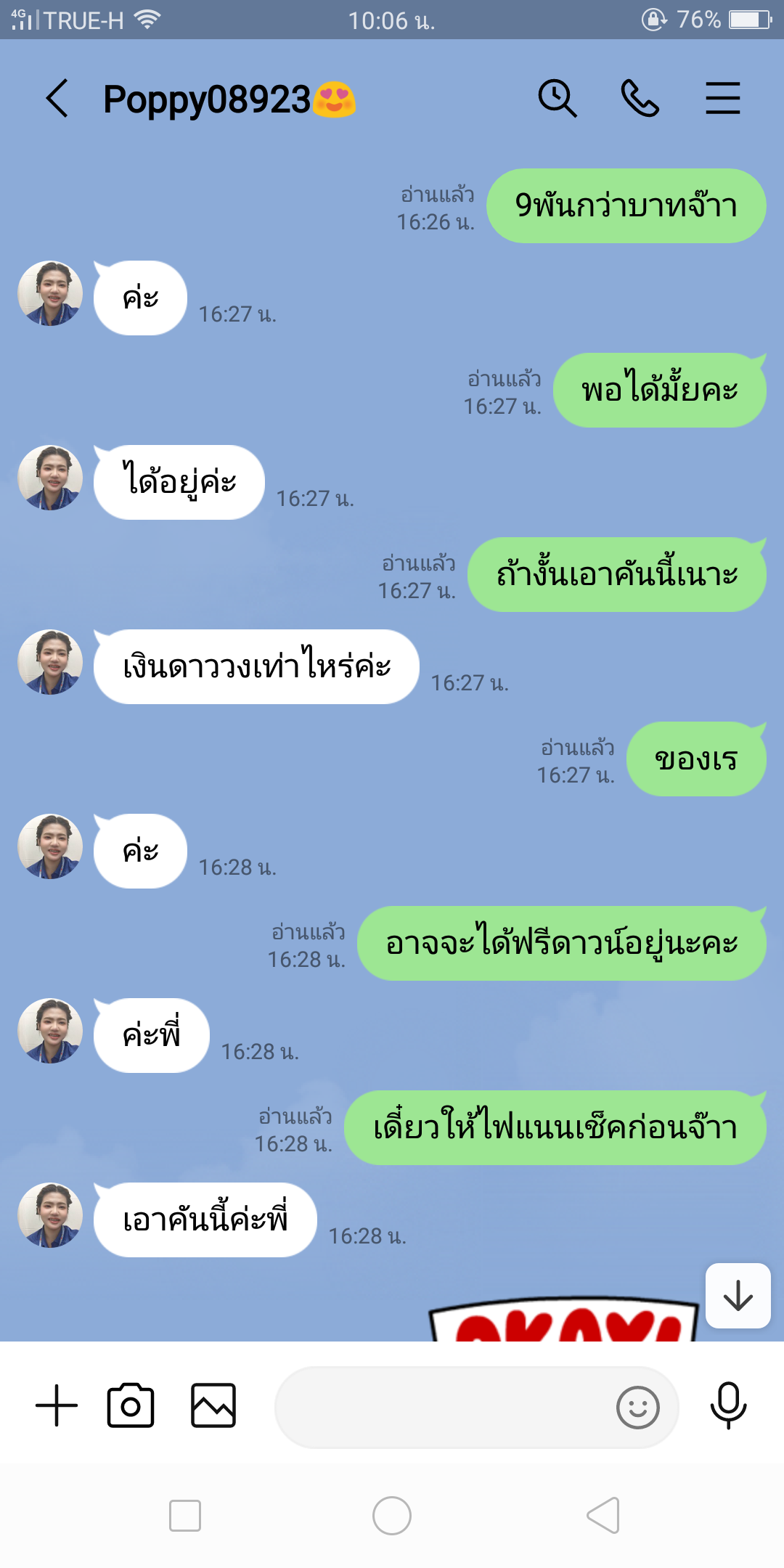The image size is (784, 1568).
Task: Open the plus attachments menu
Action: point(57,1405)
